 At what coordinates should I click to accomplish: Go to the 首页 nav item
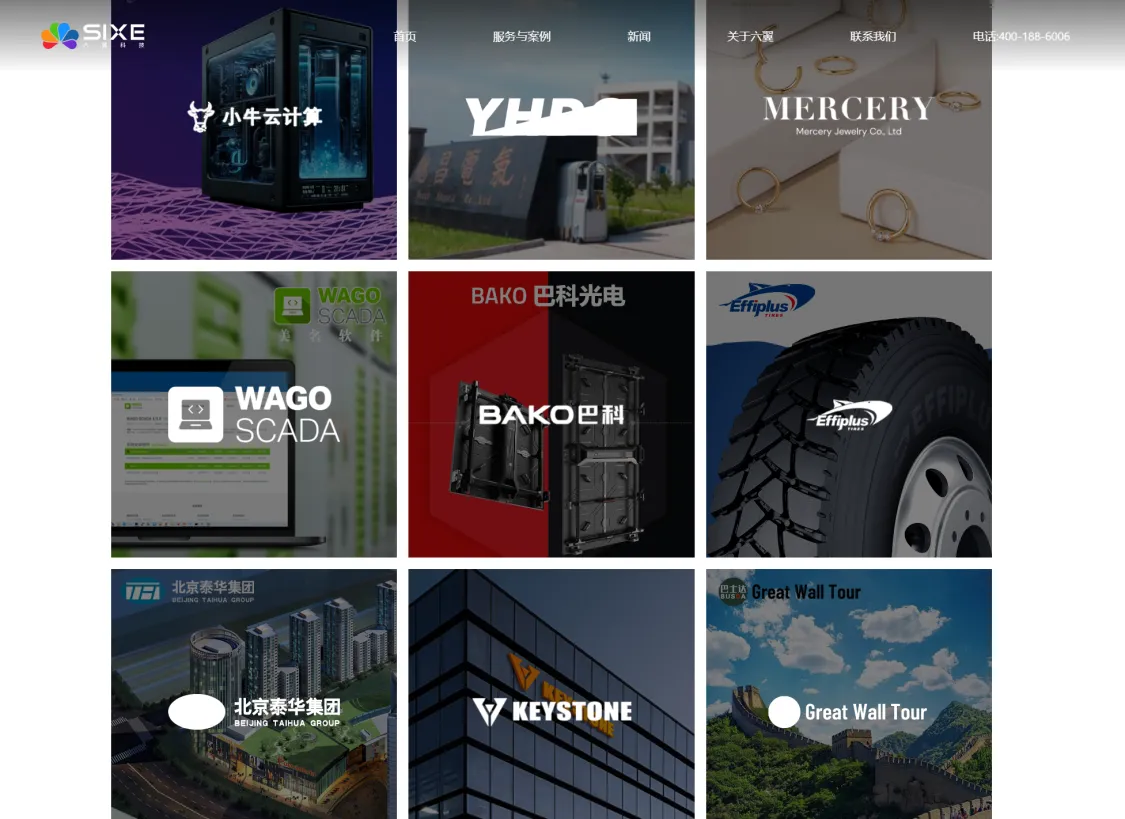pyautogui.click(x=404, y=37)
